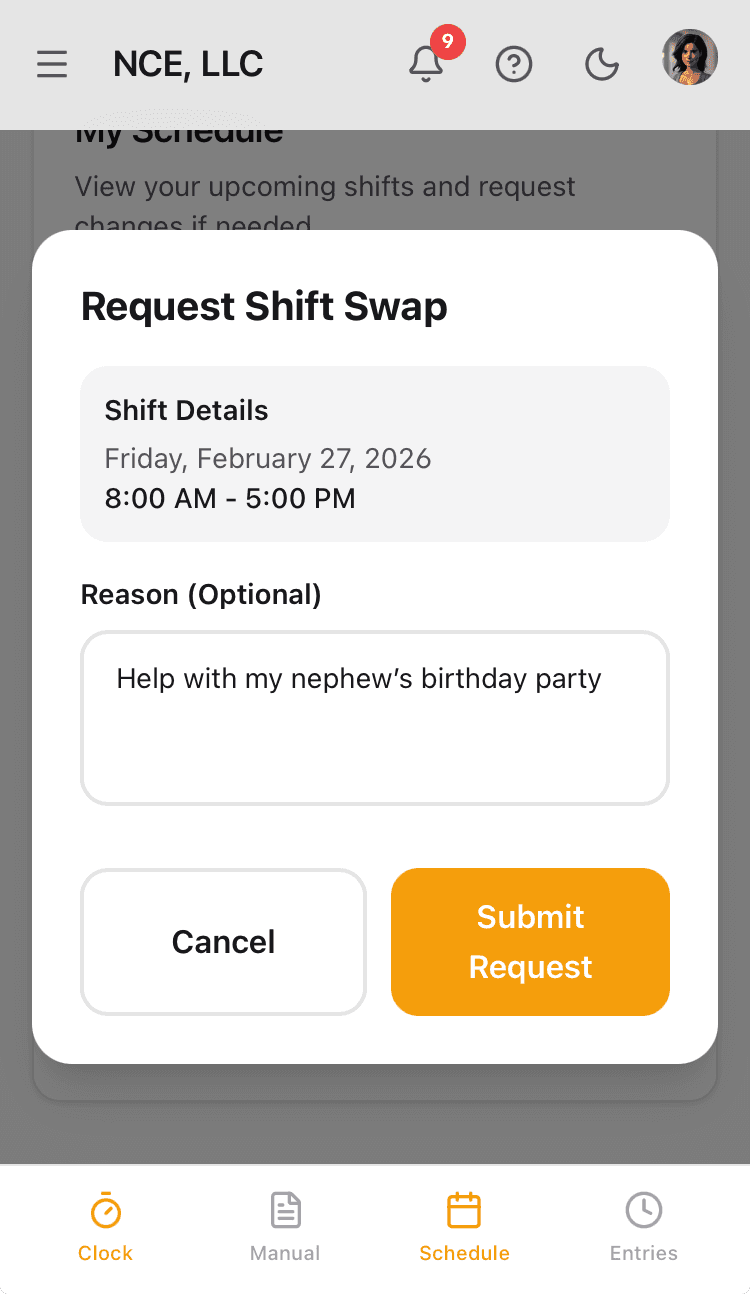
Task: Tap the notification badge showing 9
Action: (448, 42)
